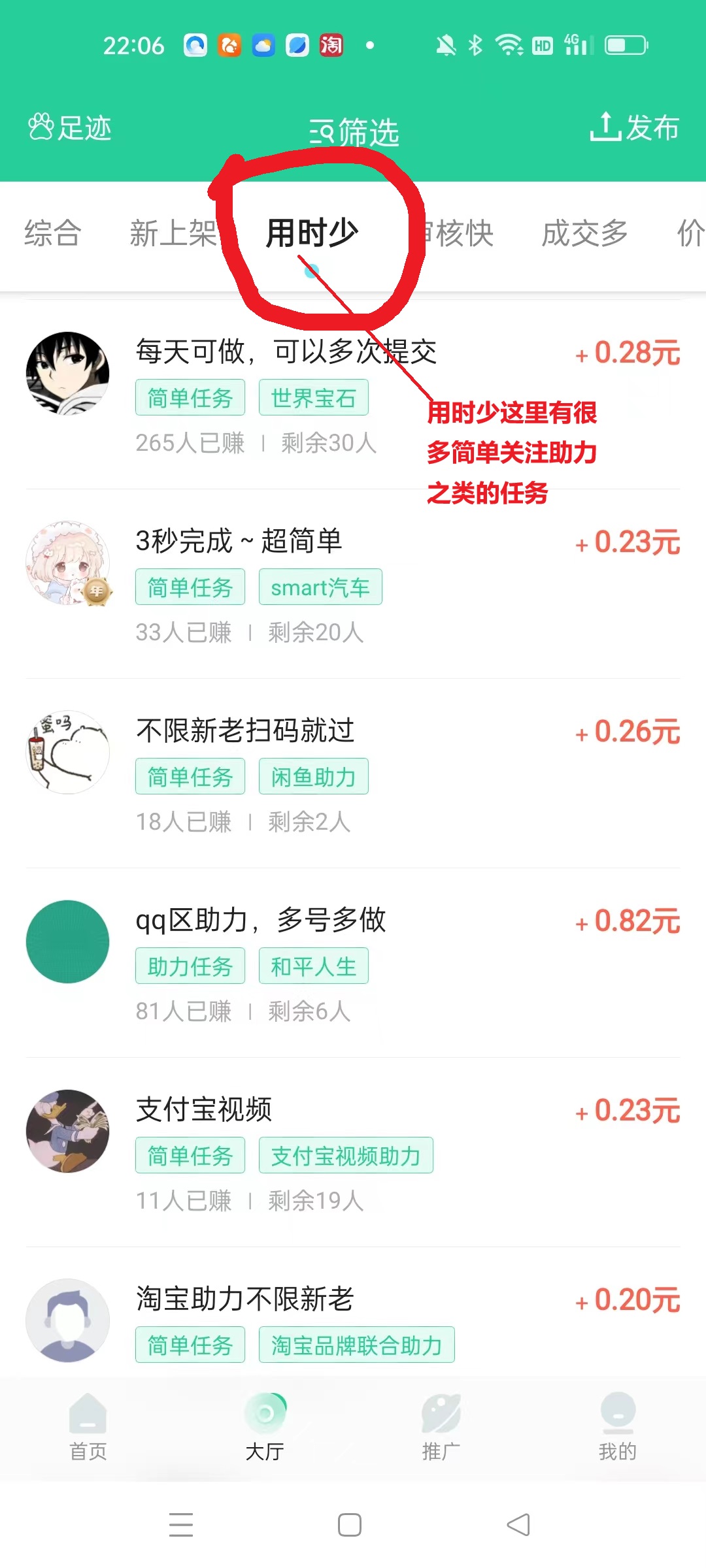706x1568 pixels.
Task: Open the avatar of the qq区助力 task
Action: [67, 941]
